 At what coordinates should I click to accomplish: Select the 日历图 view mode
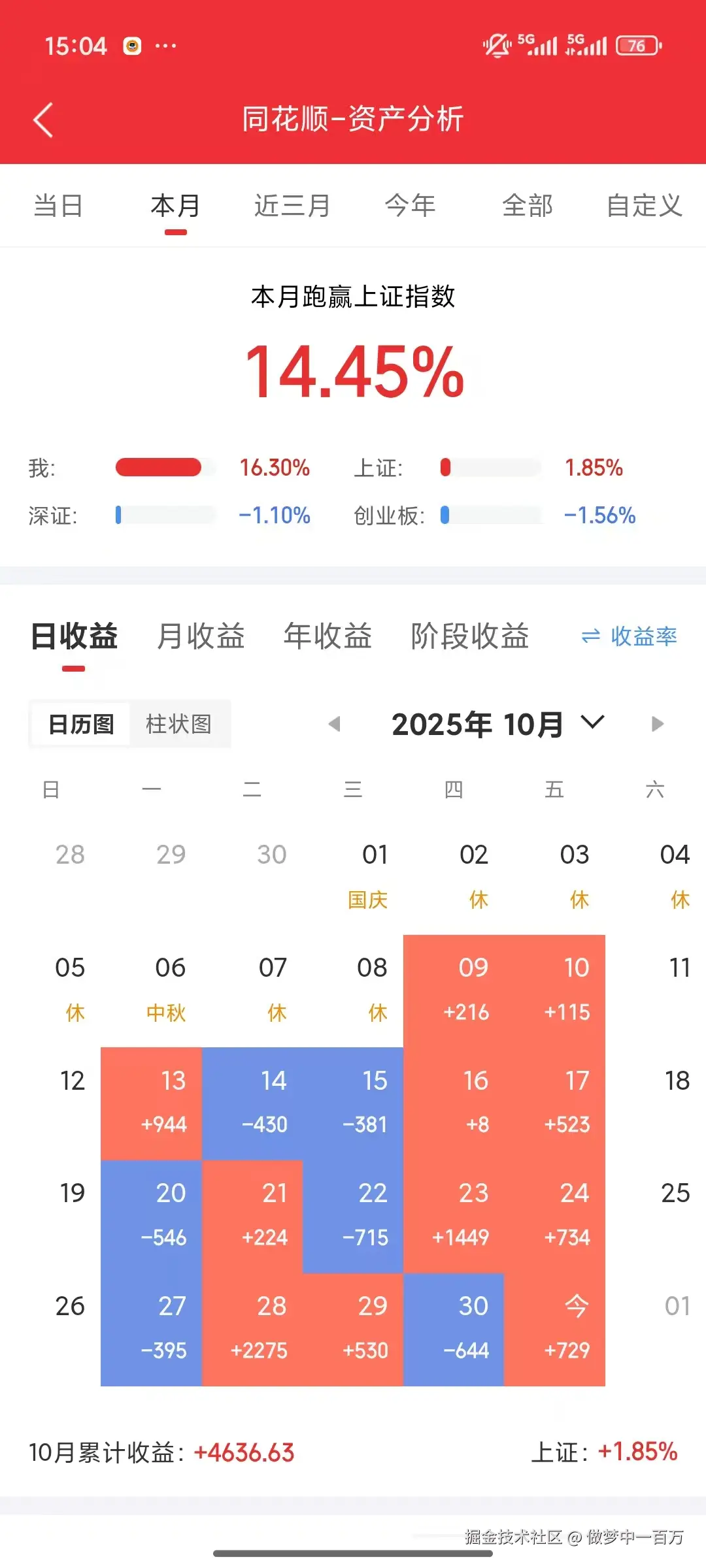point(80,723)
